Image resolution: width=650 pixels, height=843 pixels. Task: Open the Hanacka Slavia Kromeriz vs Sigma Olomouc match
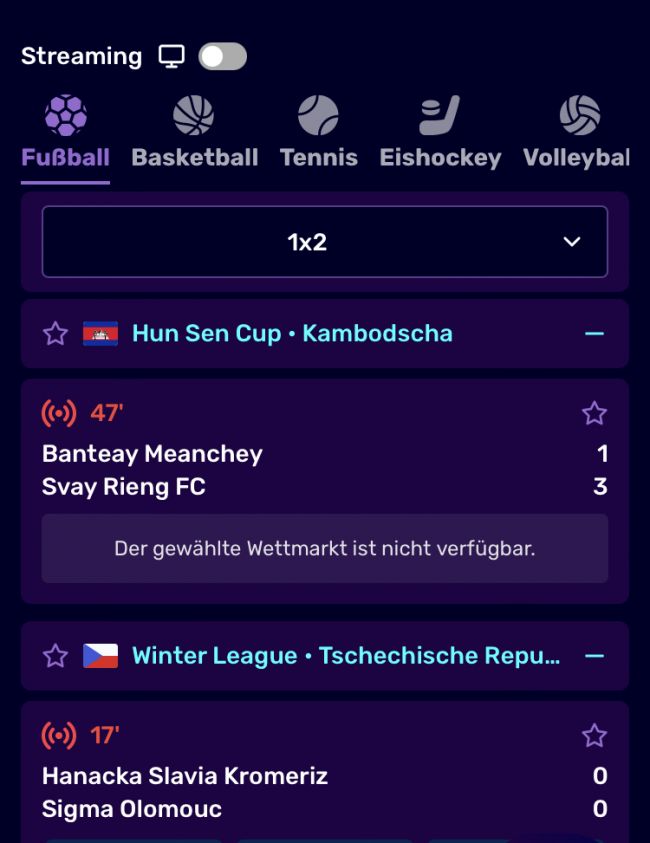[250, 792]
